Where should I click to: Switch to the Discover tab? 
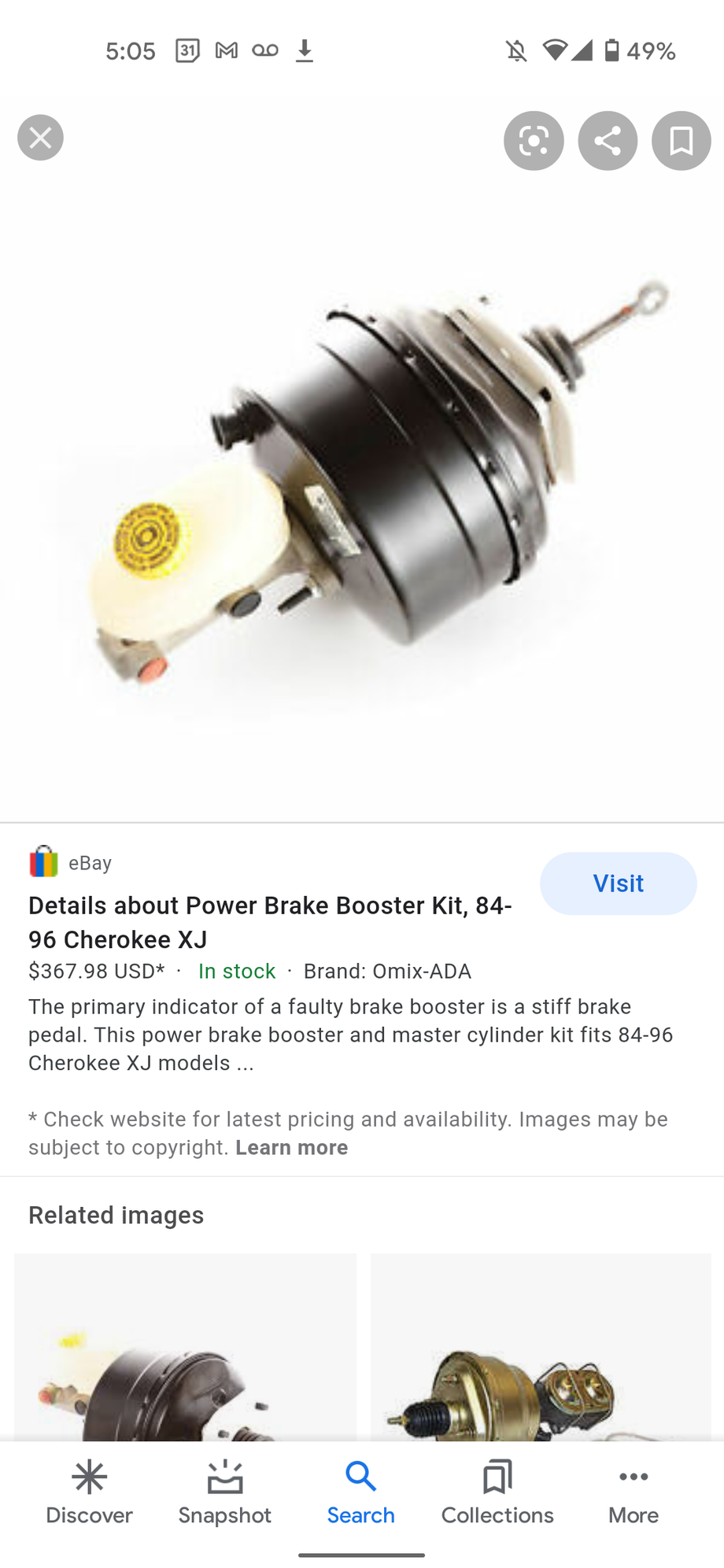pyautogui.click(x=89, y=1492)
